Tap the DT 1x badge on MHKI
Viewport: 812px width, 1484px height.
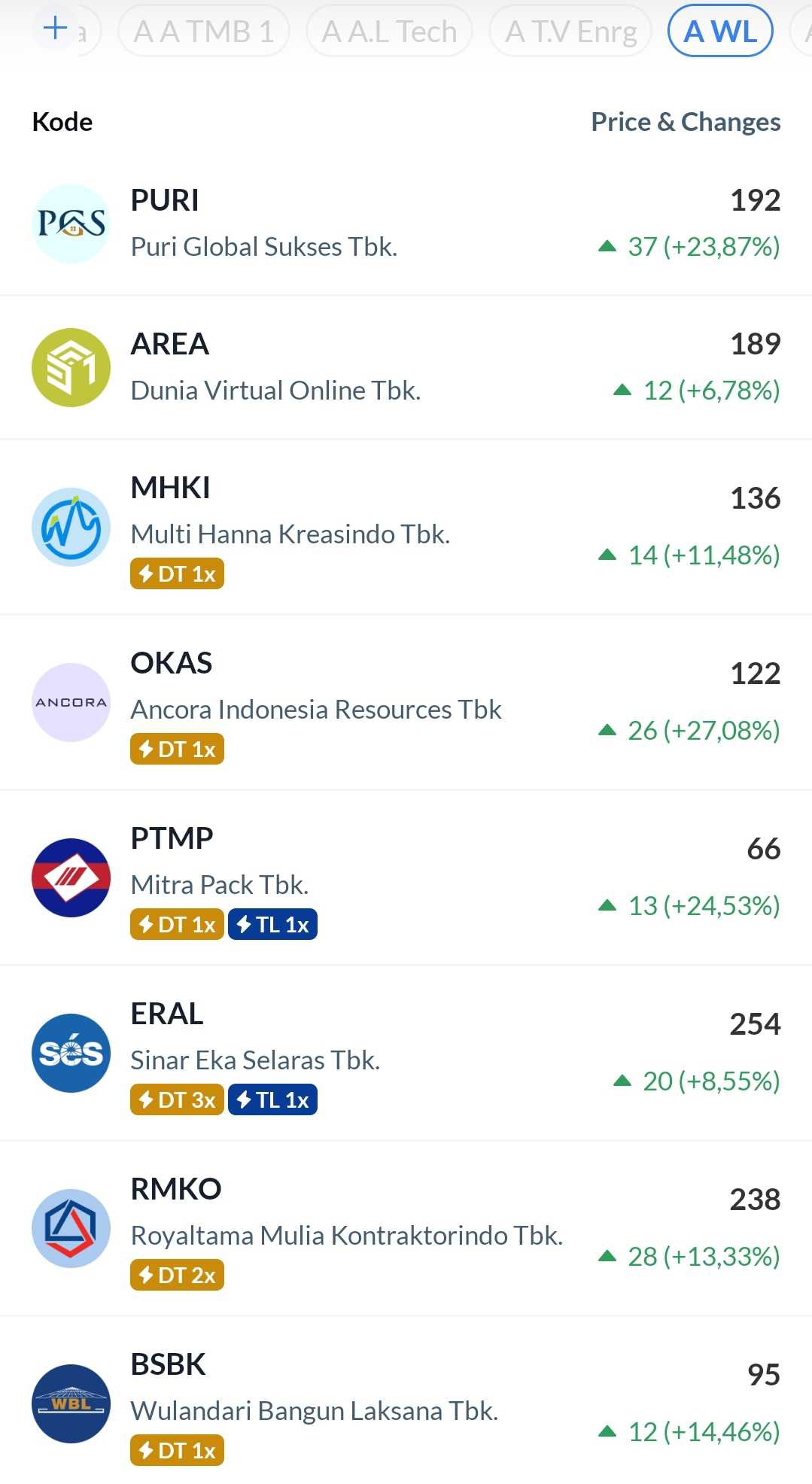[177, 573]
